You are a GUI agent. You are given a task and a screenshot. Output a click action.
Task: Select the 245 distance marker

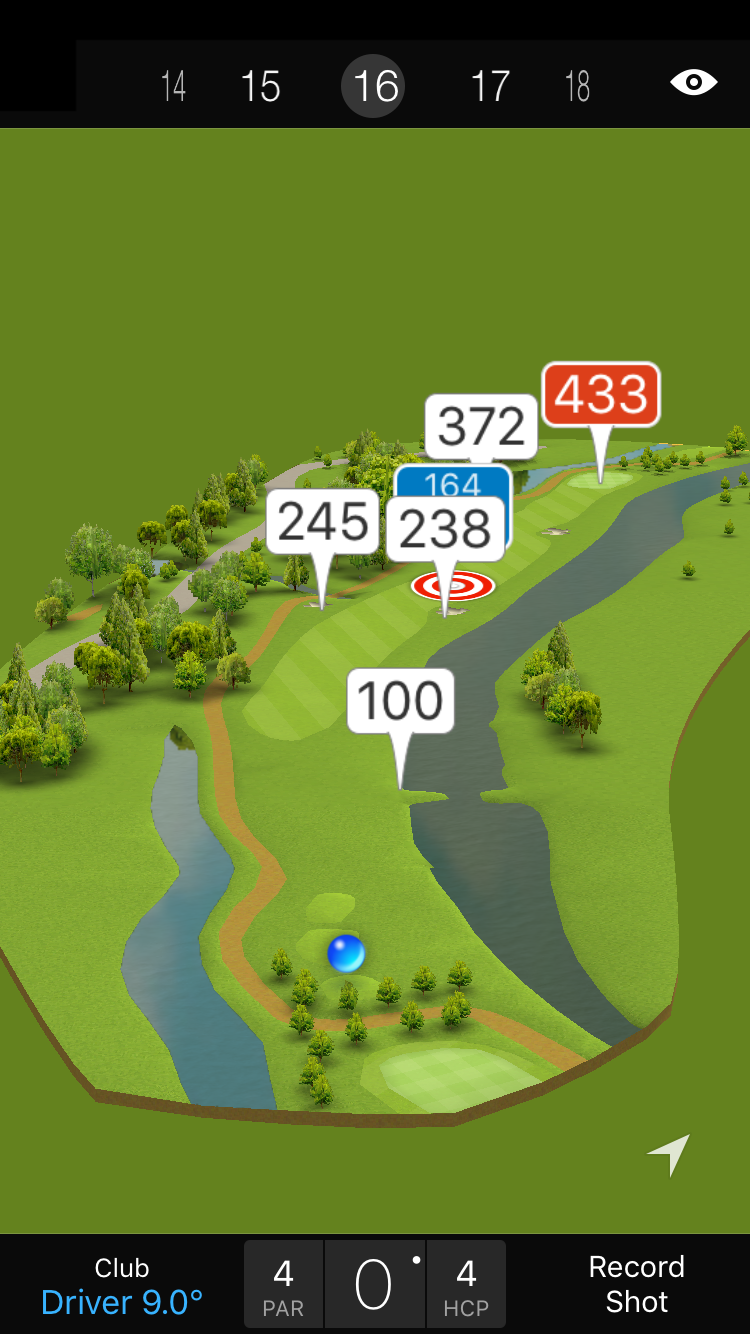(322, 521)
